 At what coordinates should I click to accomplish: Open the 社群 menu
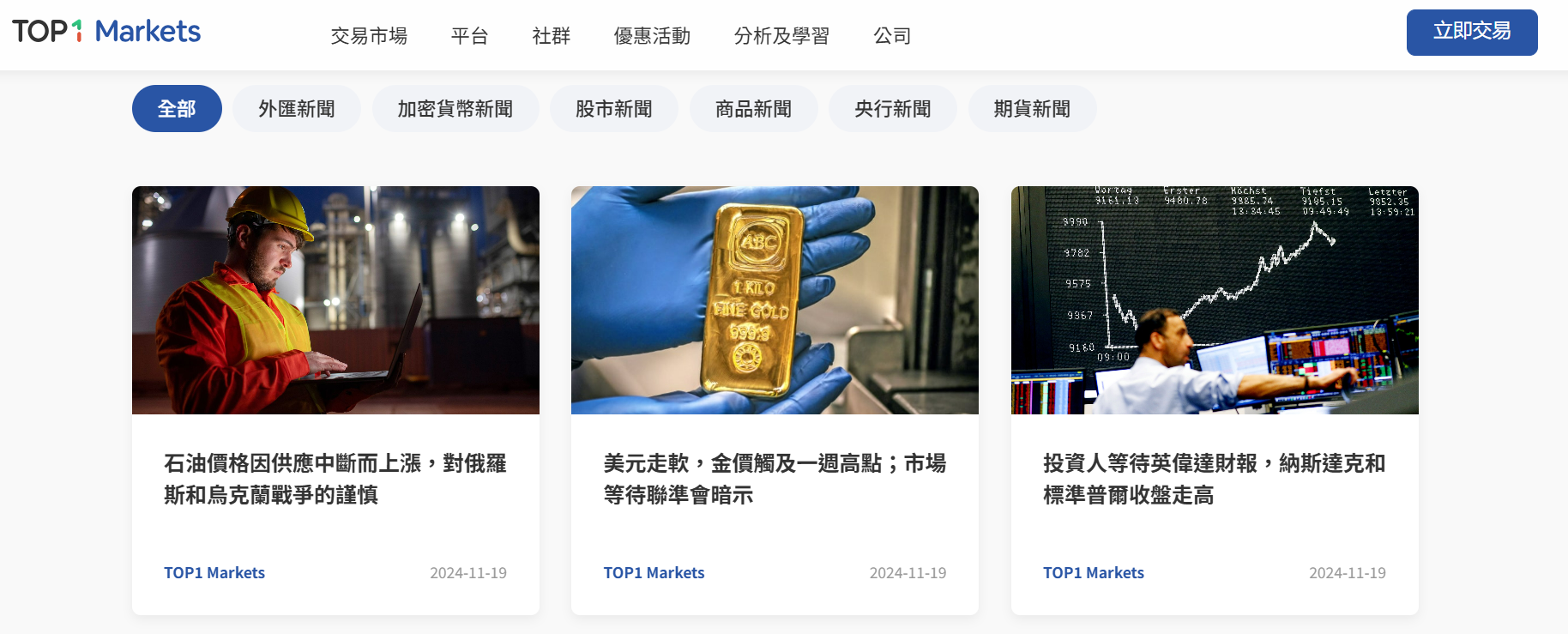[x=551, y=36]
